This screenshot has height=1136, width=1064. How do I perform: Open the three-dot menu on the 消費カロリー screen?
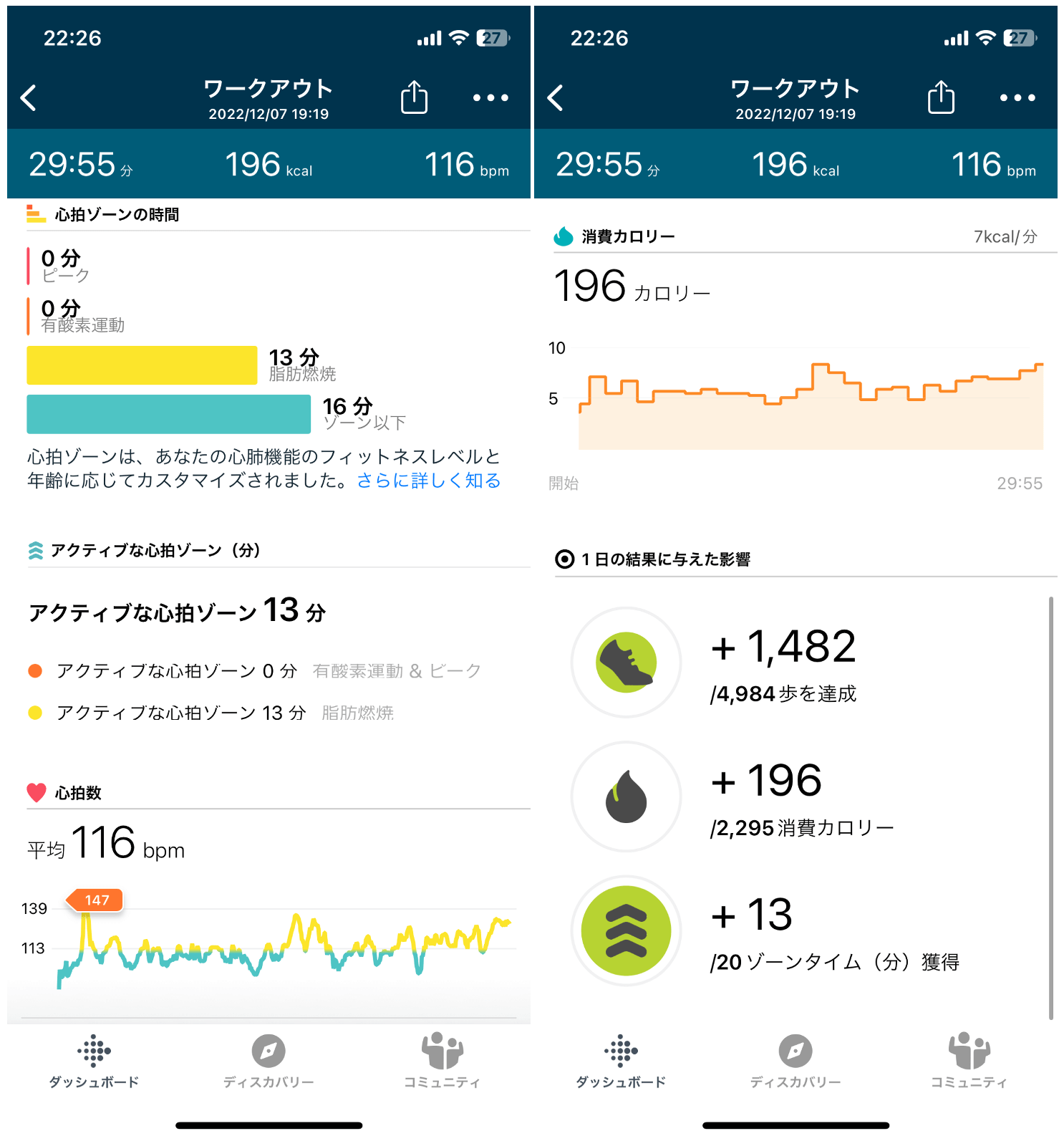tap(1017, 98)
